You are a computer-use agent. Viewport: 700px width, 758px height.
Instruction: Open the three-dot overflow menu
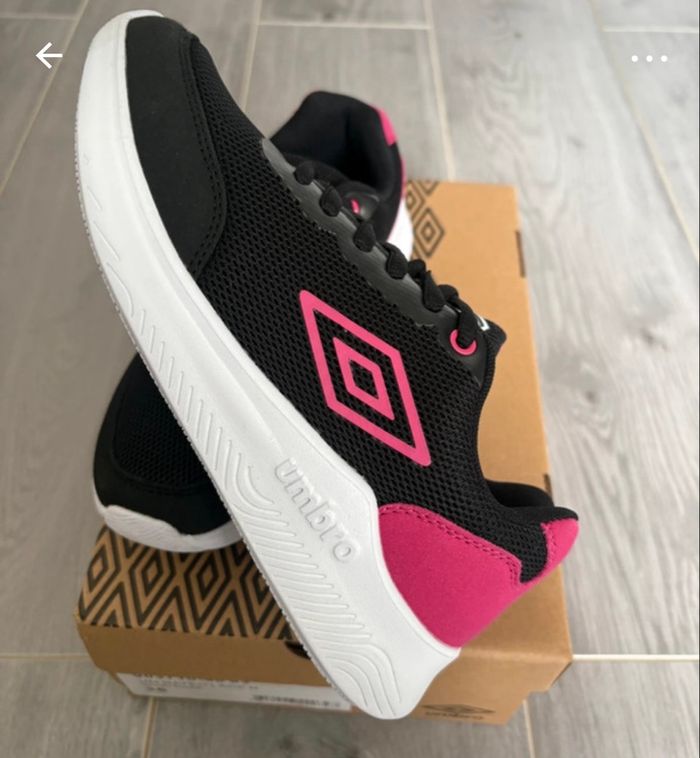[x=648, y=58]
